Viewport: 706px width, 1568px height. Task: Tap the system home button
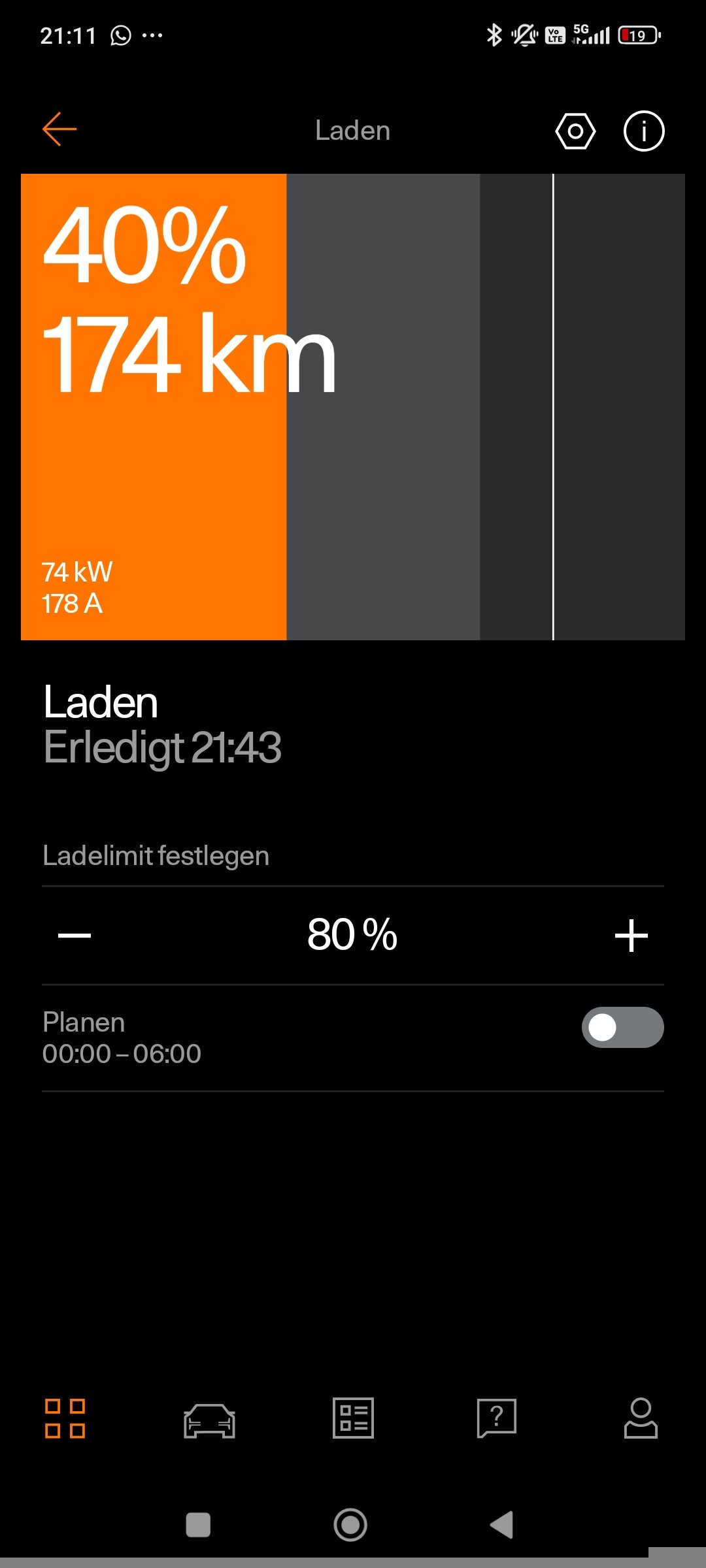350,1525
